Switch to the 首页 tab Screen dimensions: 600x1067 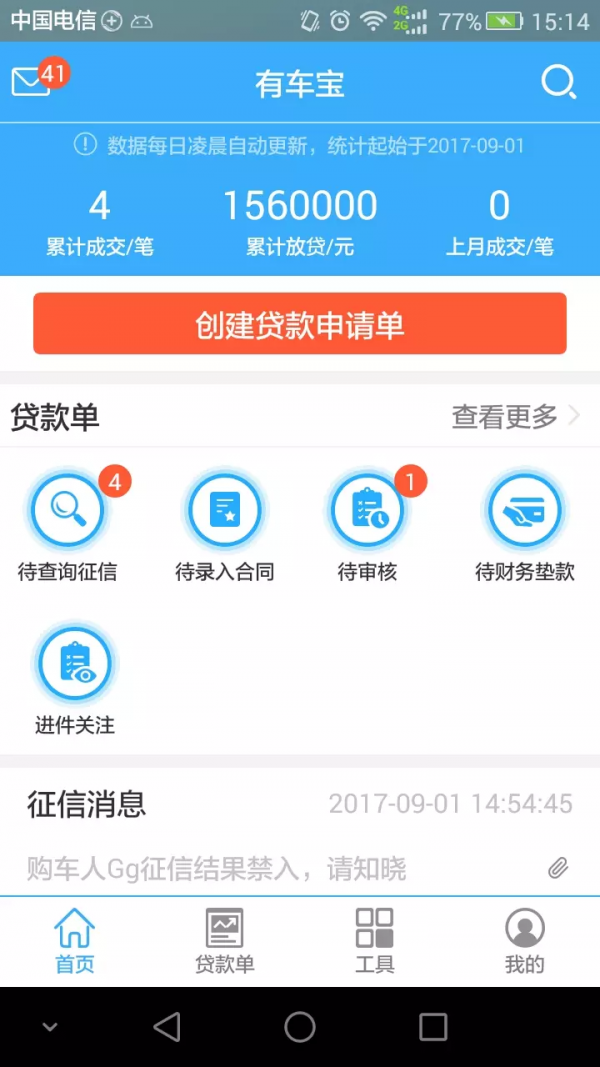75,941
